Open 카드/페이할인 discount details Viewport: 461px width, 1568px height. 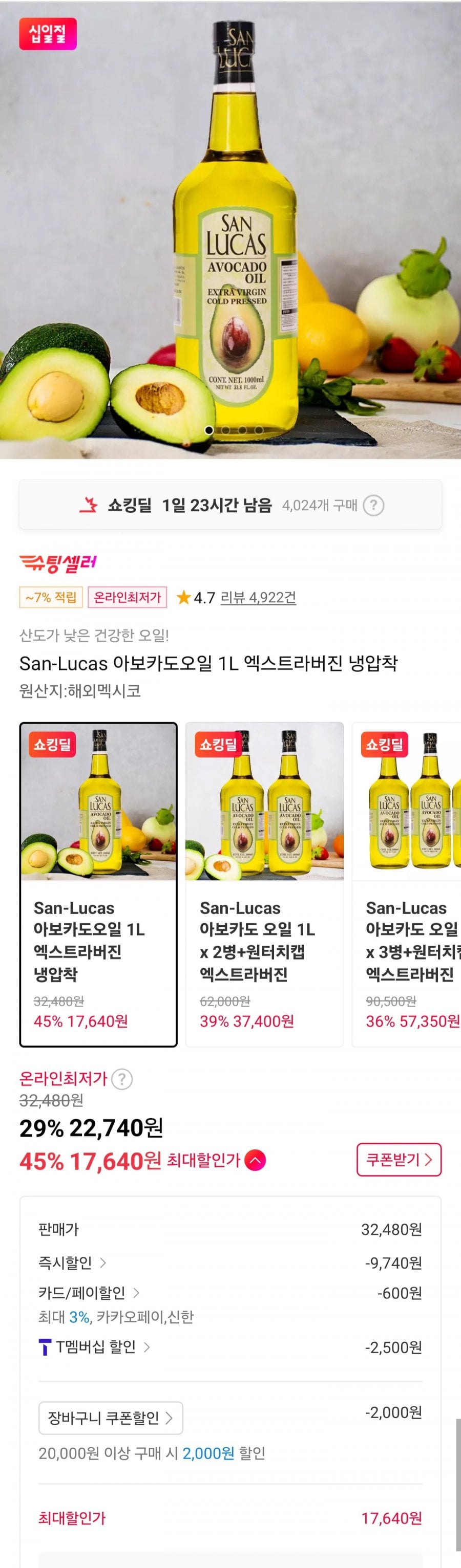pos(89,1293)
